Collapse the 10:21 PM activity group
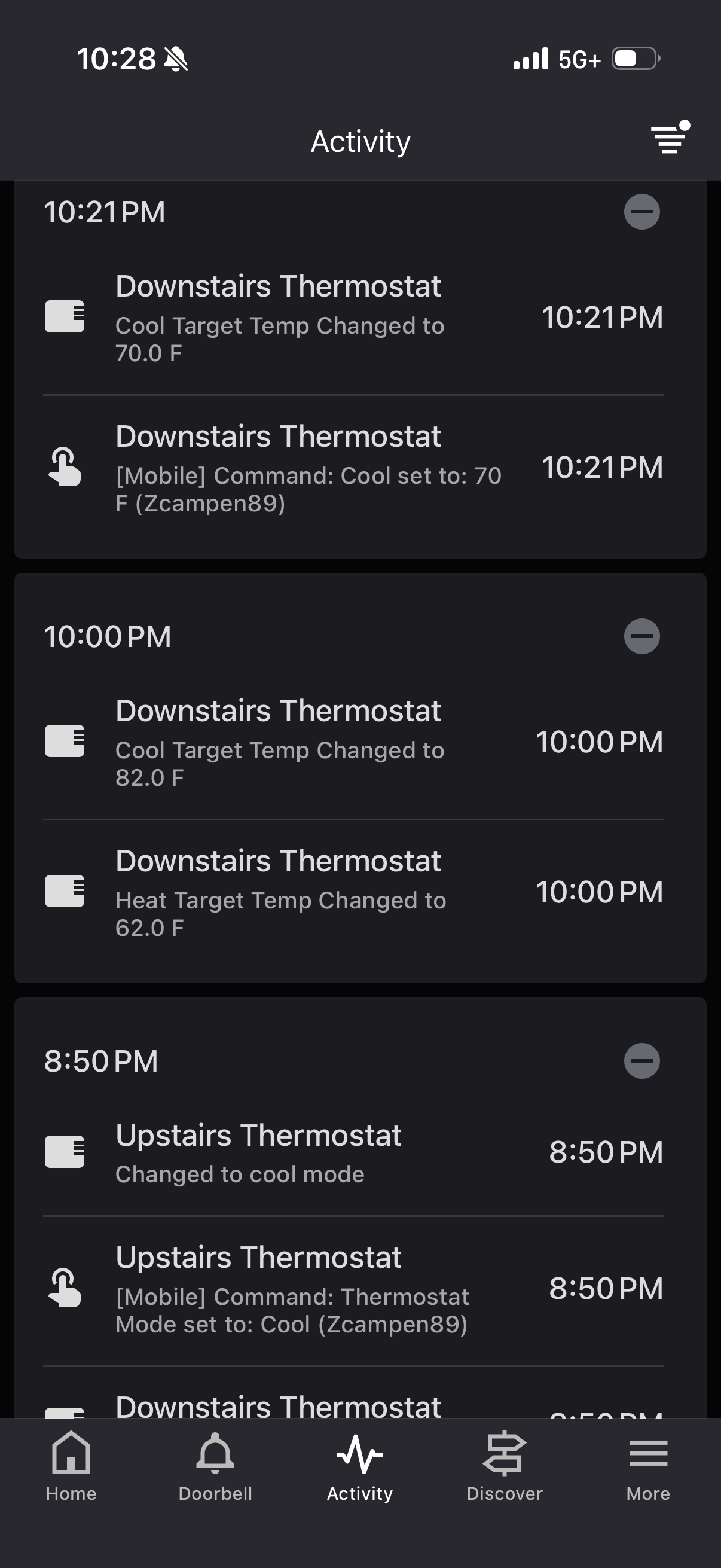Viewport: 721px width, 1568px height. point(641,212)
